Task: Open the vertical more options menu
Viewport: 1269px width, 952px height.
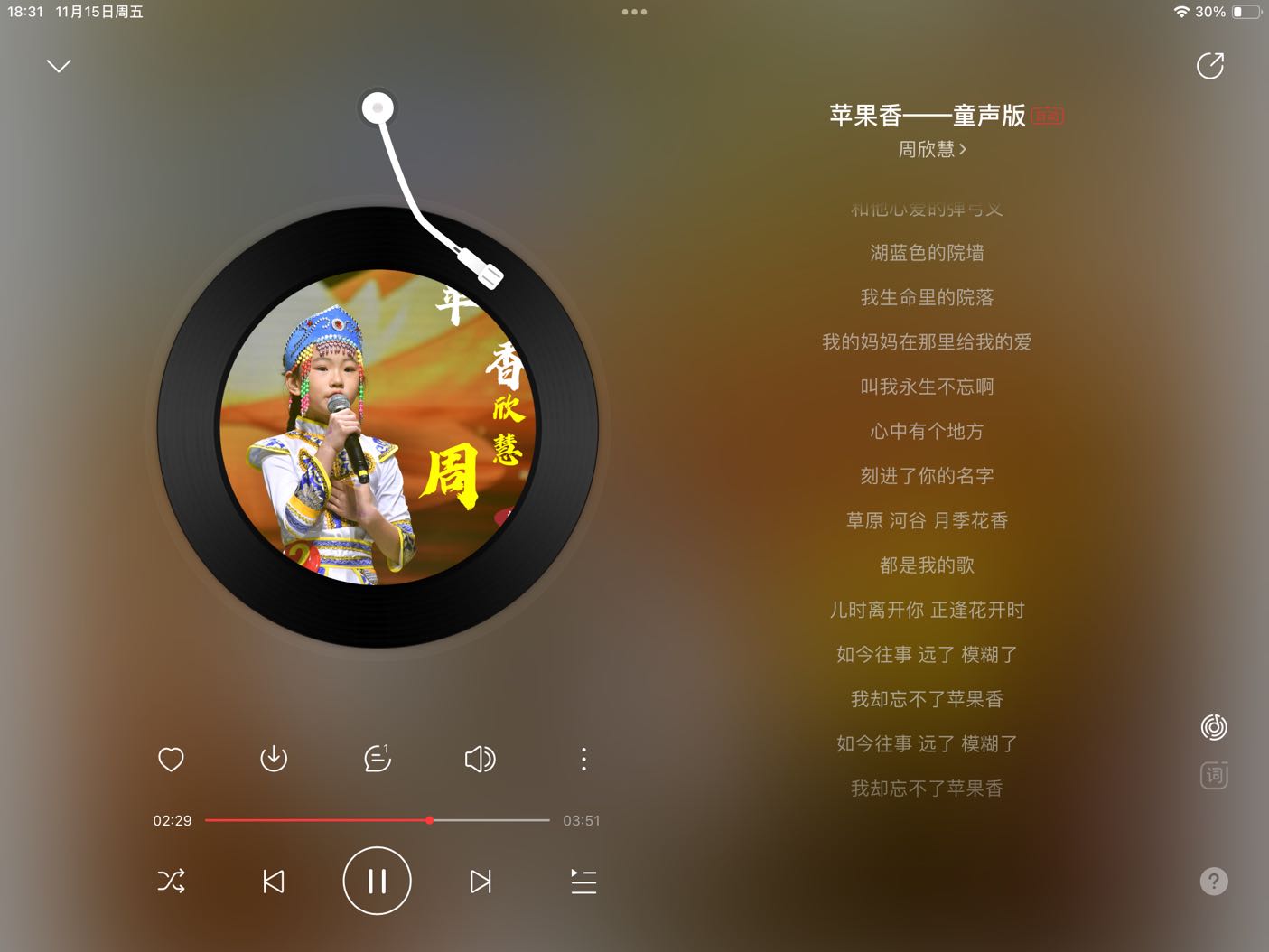Action: coord(583,759)
